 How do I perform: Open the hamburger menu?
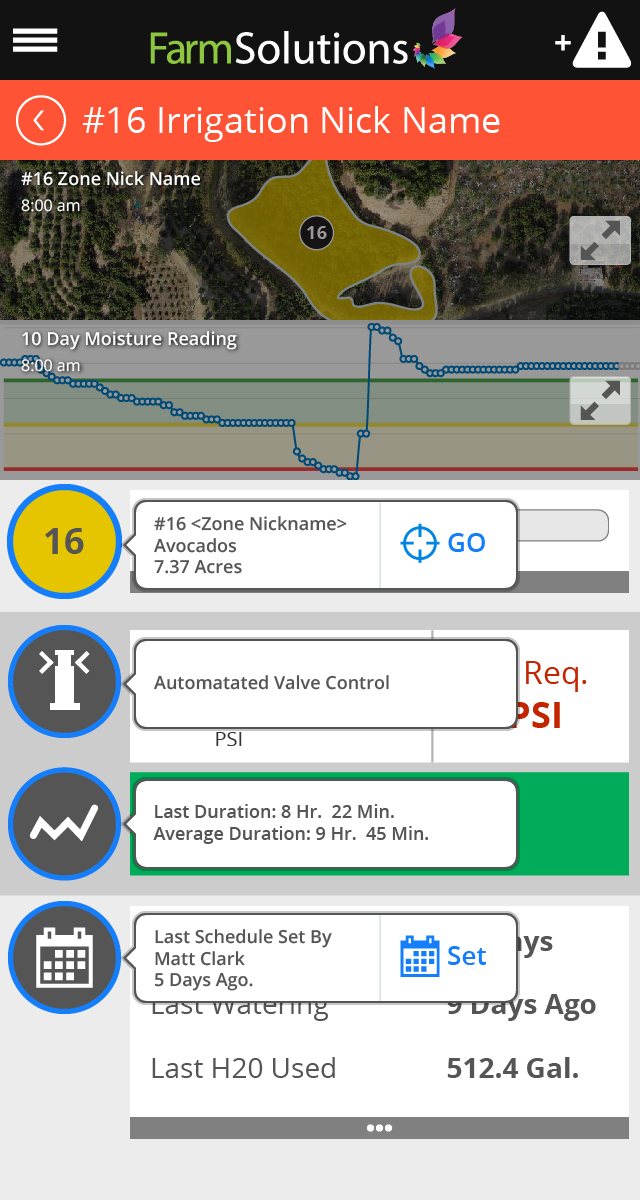pos(35,40)
